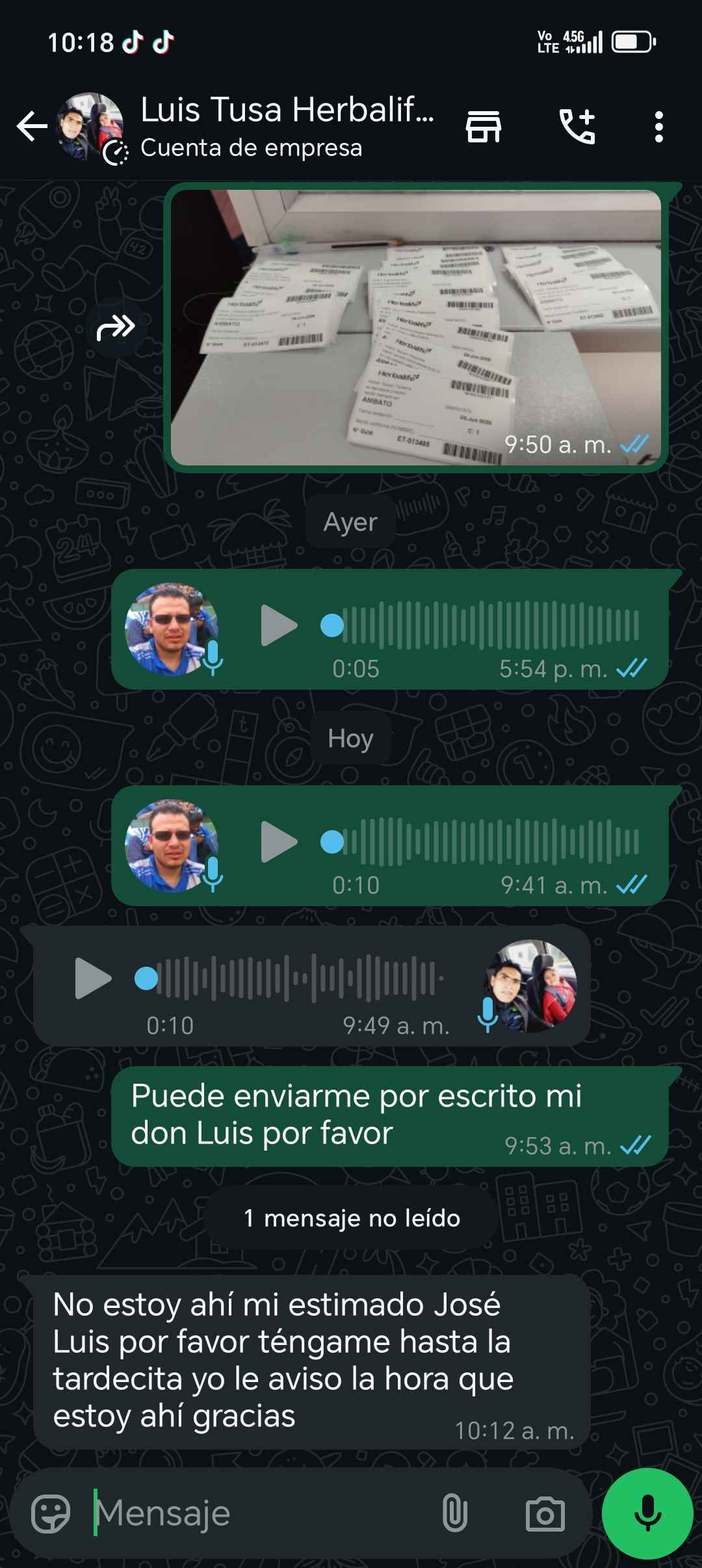The width and height of the screenshot is (702, 1568).
Task: Play the voice note sent at 9:41 a. m.
Action: click(x=278, y=842)
